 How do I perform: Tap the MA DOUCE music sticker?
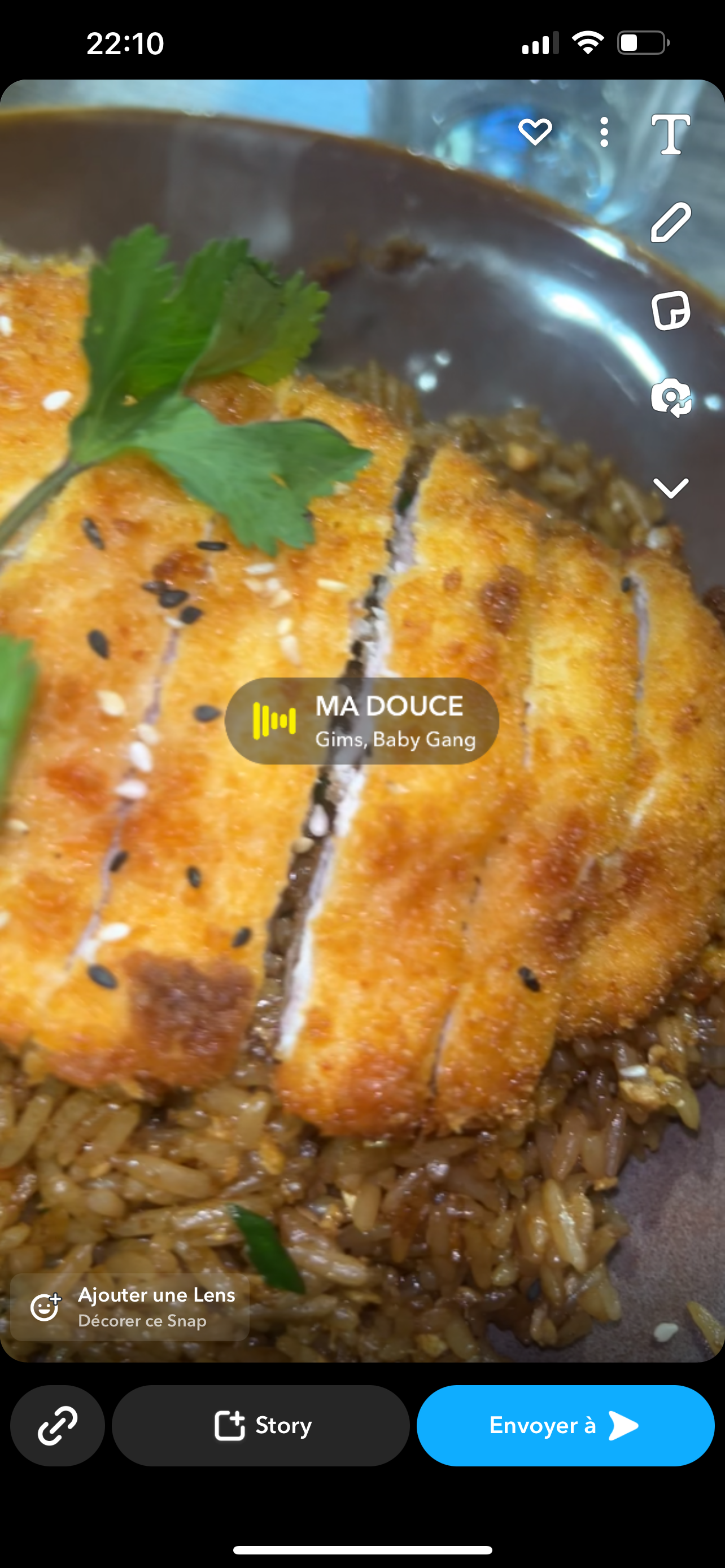pos(362,721)
